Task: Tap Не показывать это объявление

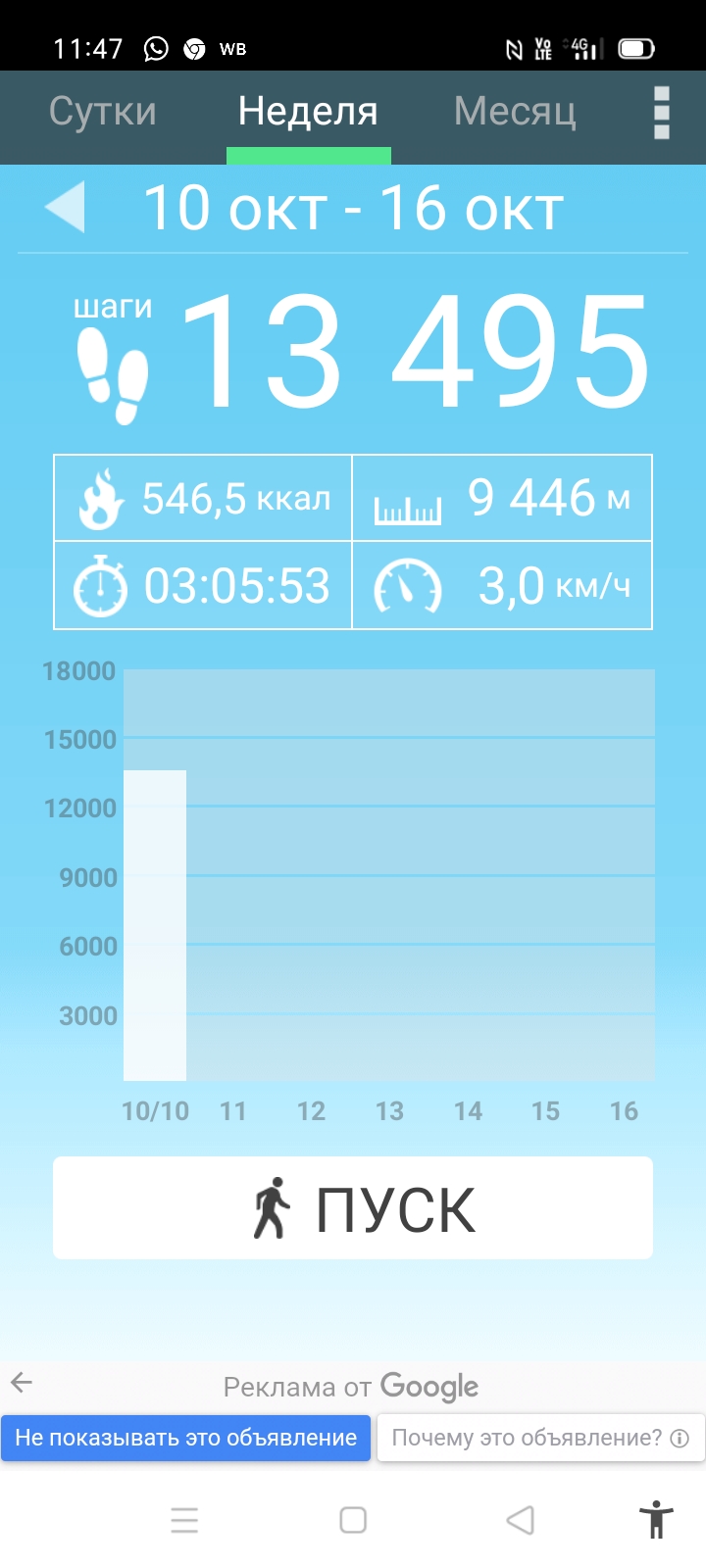Action: pos(185,1438)
